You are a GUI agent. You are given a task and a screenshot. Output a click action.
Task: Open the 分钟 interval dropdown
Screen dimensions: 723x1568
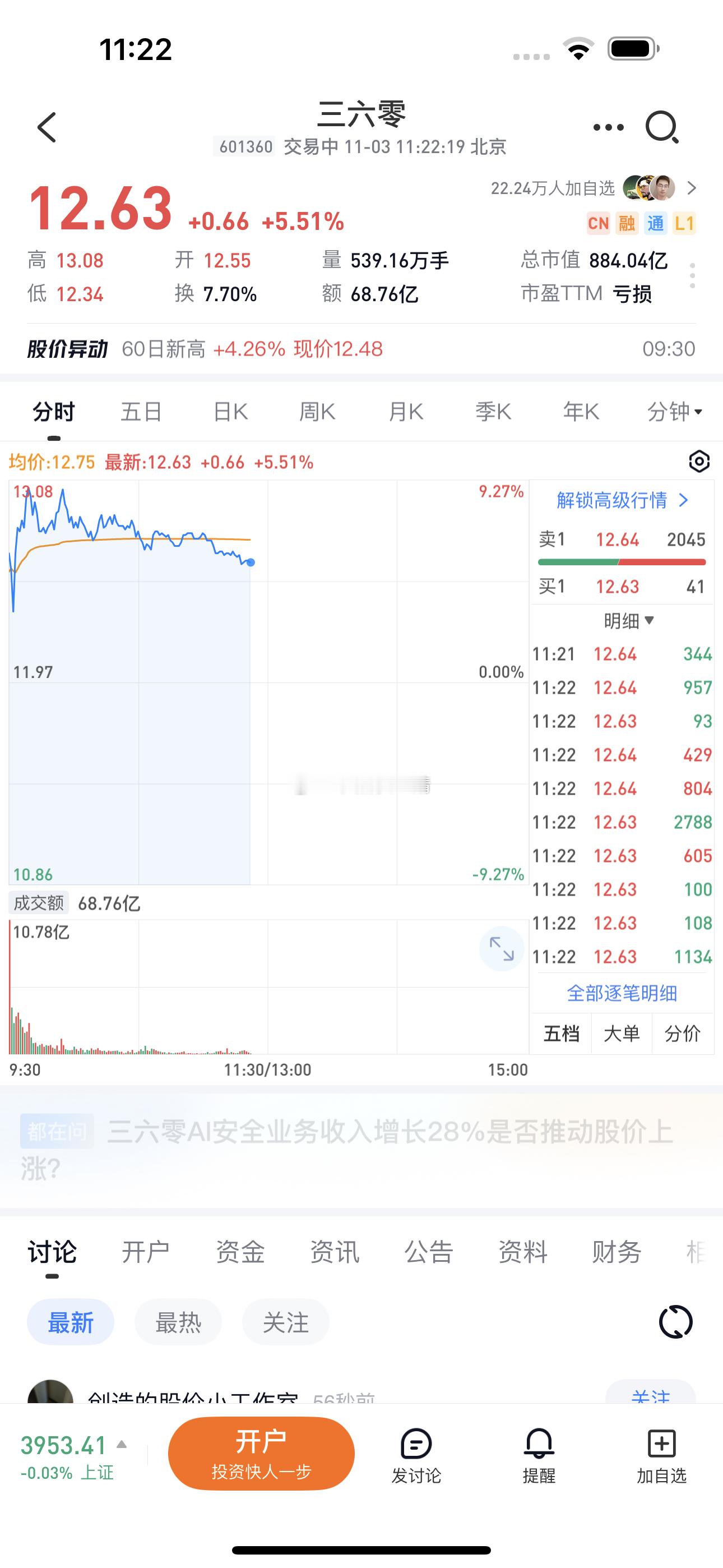[675, 412]
